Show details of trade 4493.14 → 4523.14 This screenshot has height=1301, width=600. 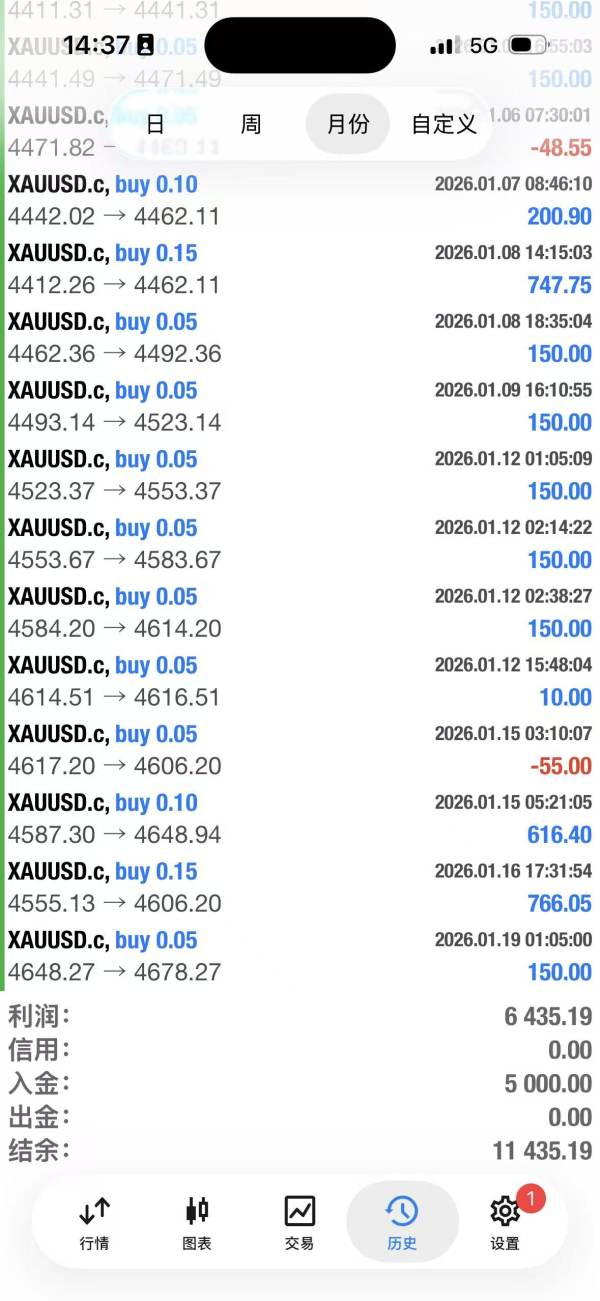300,406
